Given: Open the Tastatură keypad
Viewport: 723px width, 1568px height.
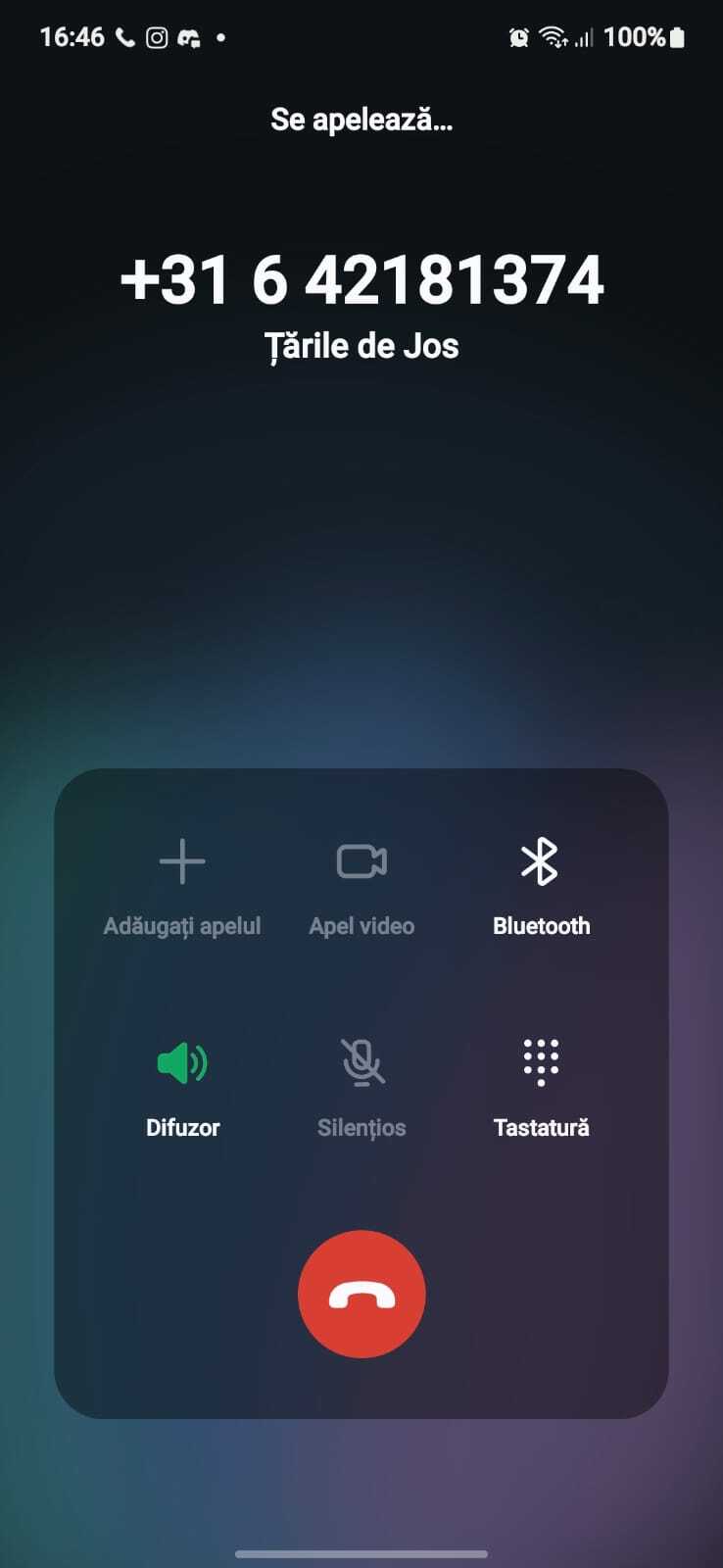Looking at the screenshot, I should 541,1088.
